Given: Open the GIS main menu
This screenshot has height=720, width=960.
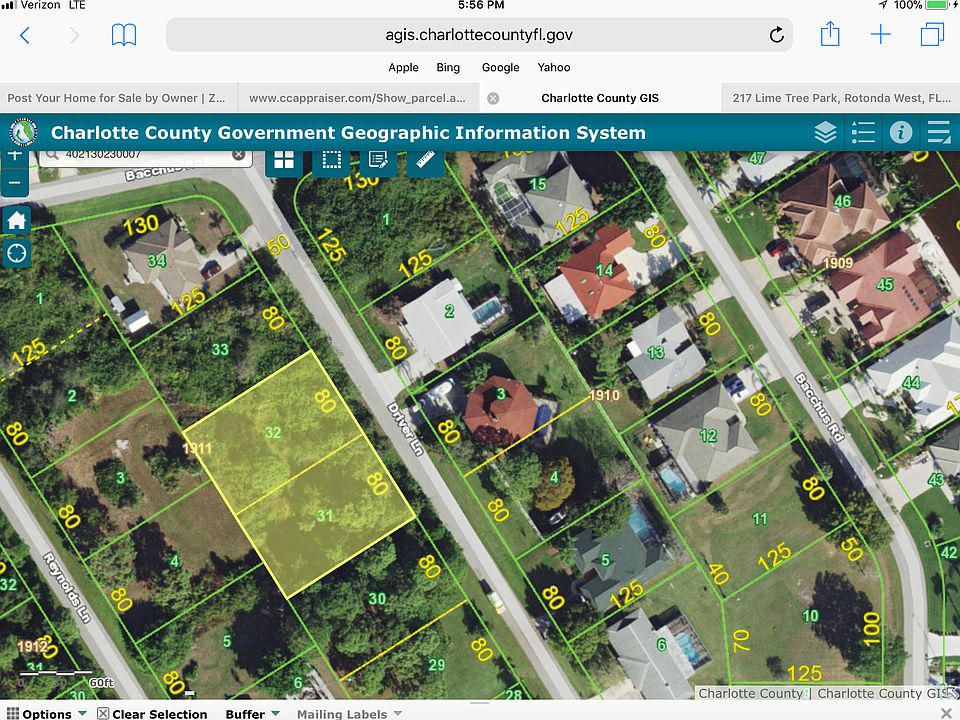Looking at the screenshot, I should tap(939, 133).
